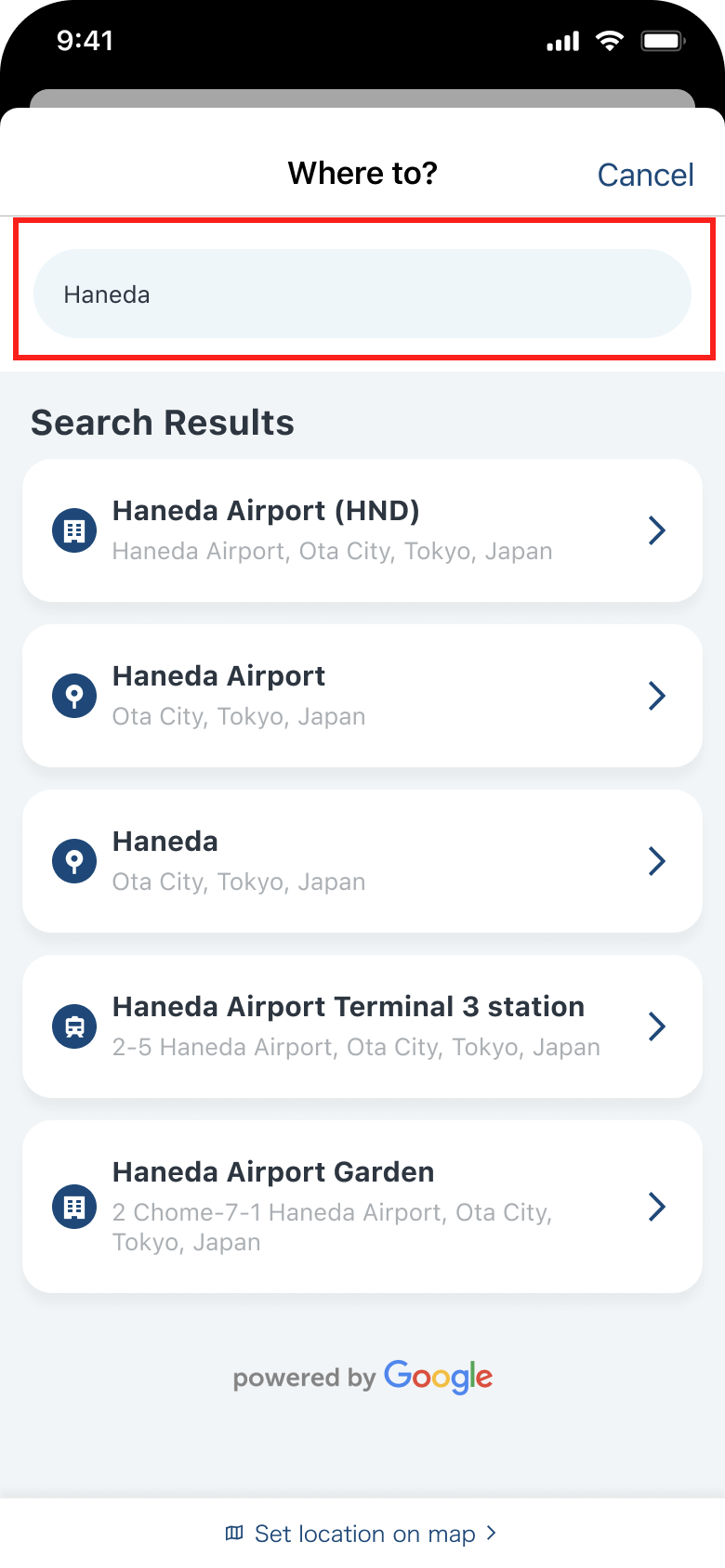Click the battery icon in the status bar
This screenshot has height=1568, width=725.
click(x=664, y=40)
